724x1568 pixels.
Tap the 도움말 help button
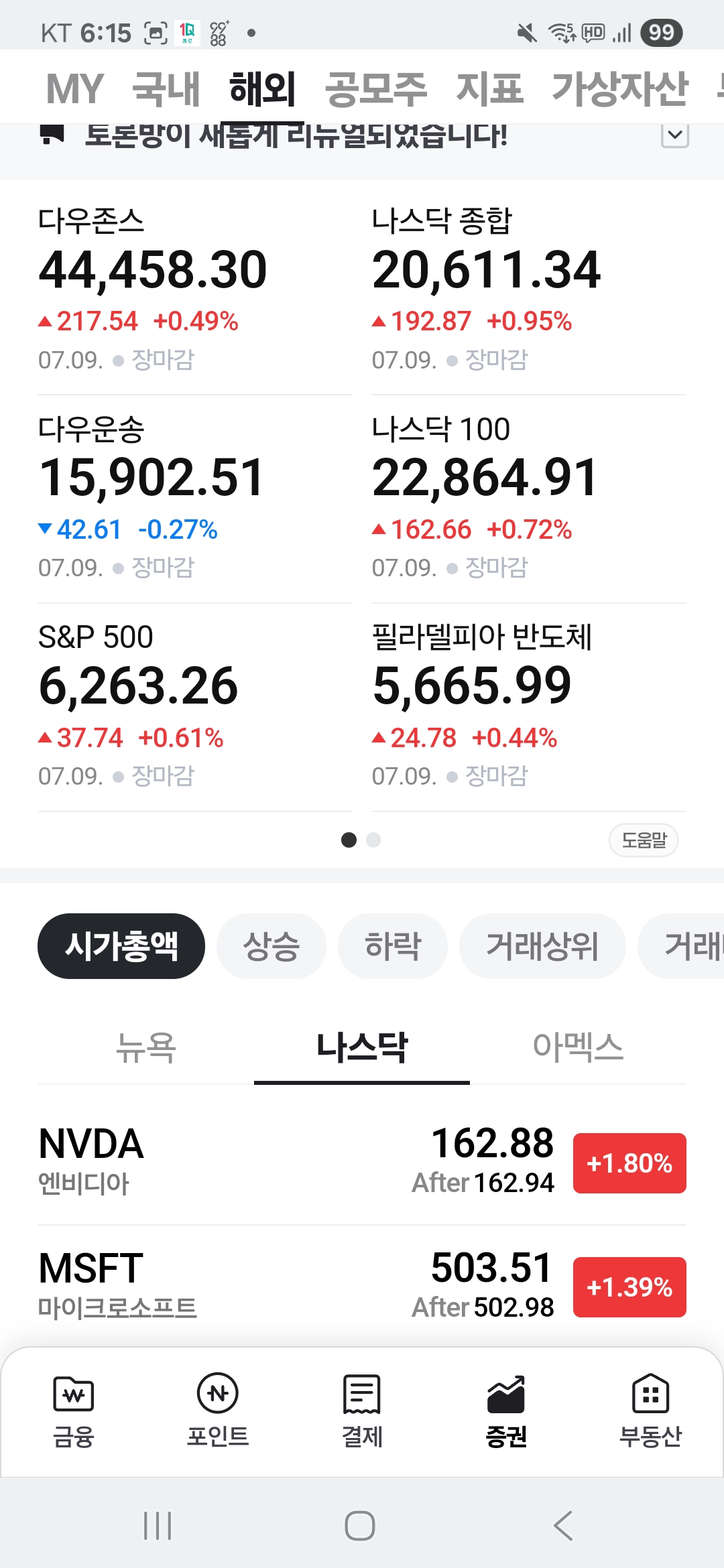click(644, 840)
